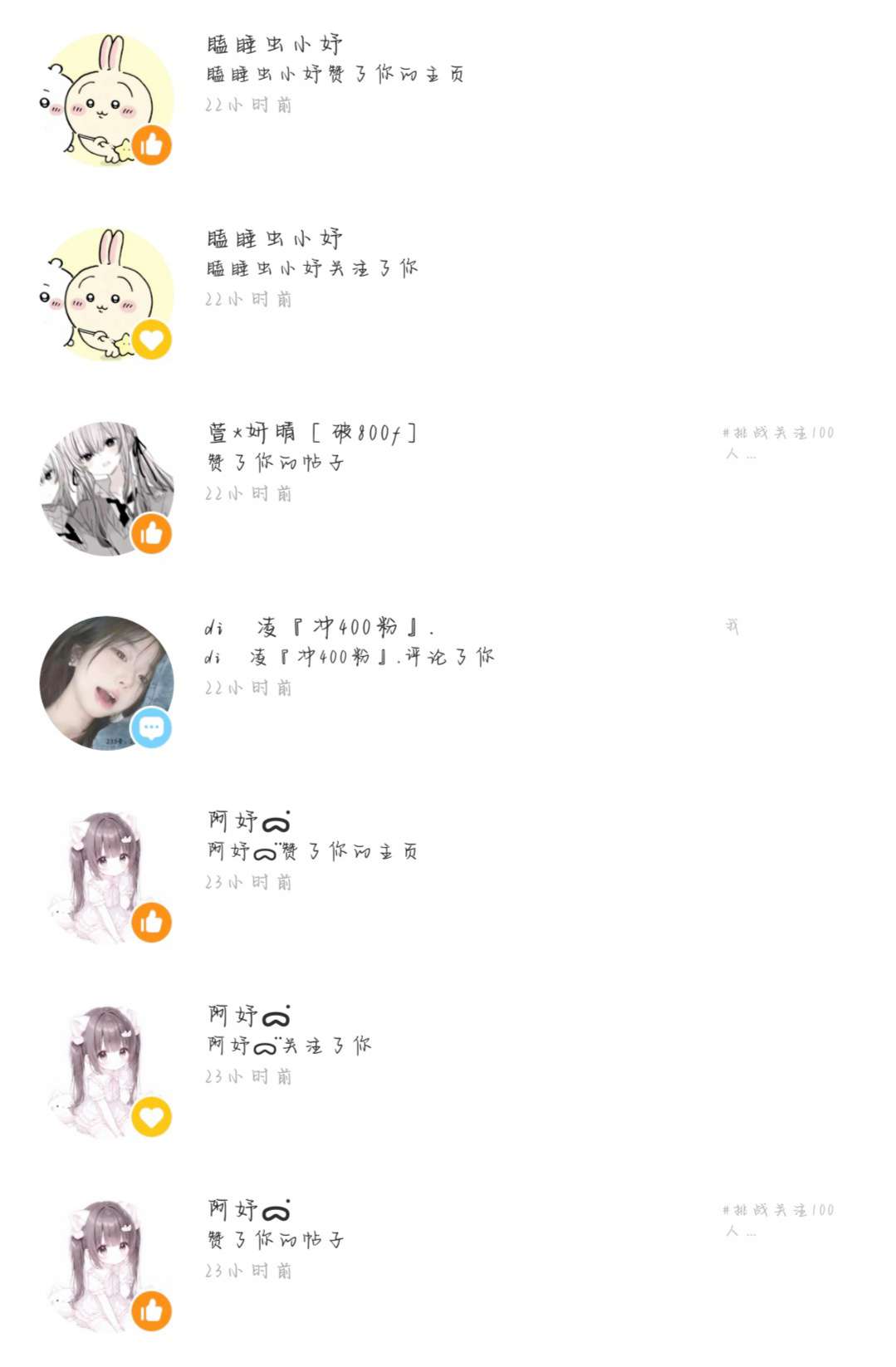Open the #挑战关注100人 post preview beside 阿妤
This screenshot has width=896, height=1367.
coord(777,1219)
